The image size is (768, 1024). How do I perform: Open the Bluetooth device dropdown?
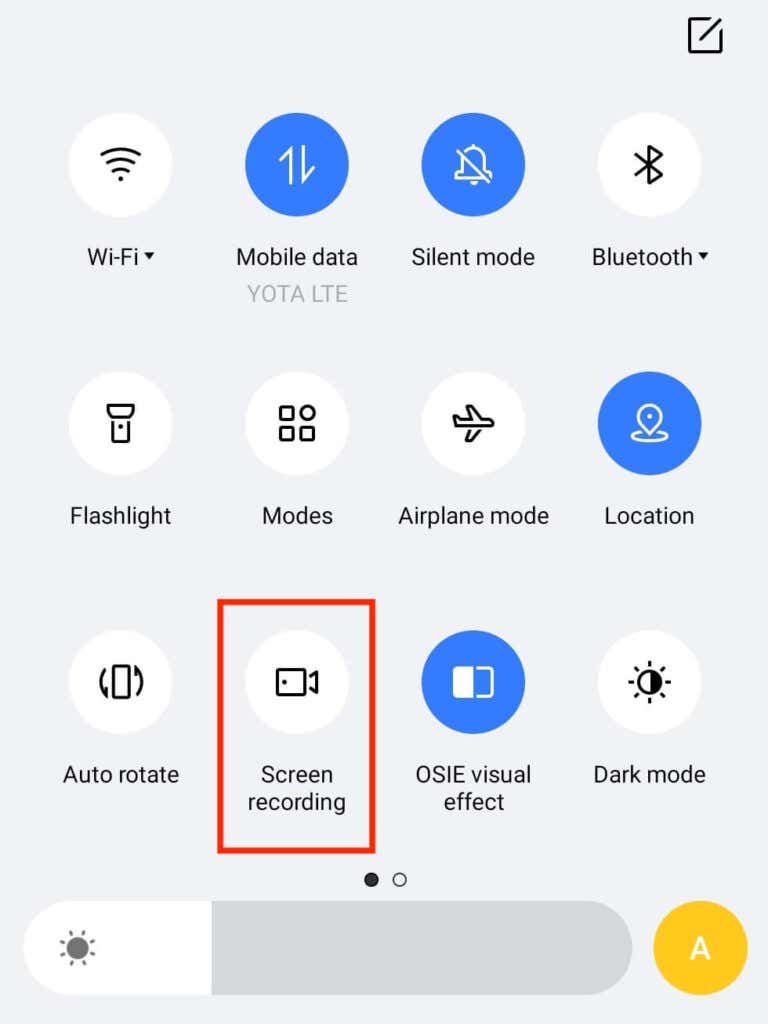click(705, 257)
